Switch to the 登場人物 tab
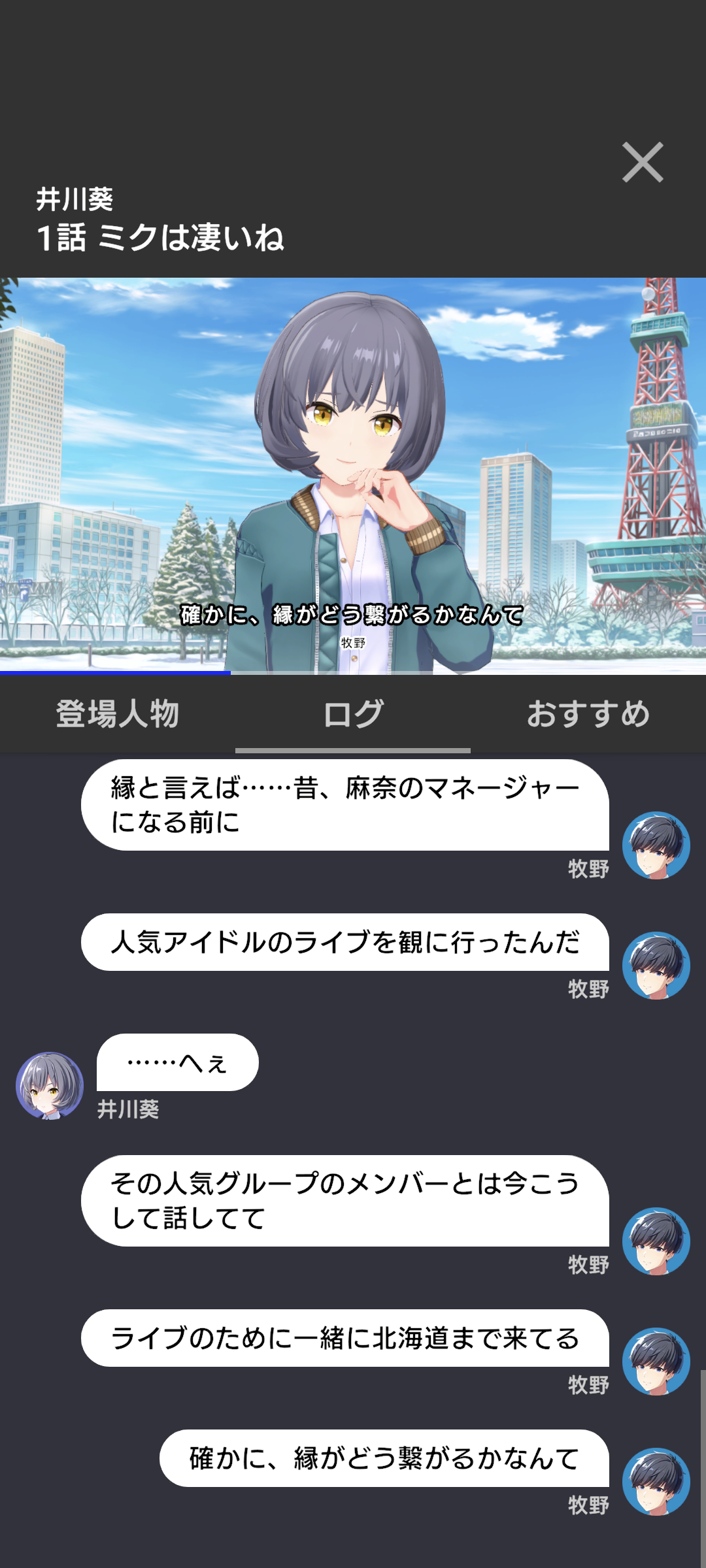The height and width of the screenshot is (1568, 706). pos(118,713)
